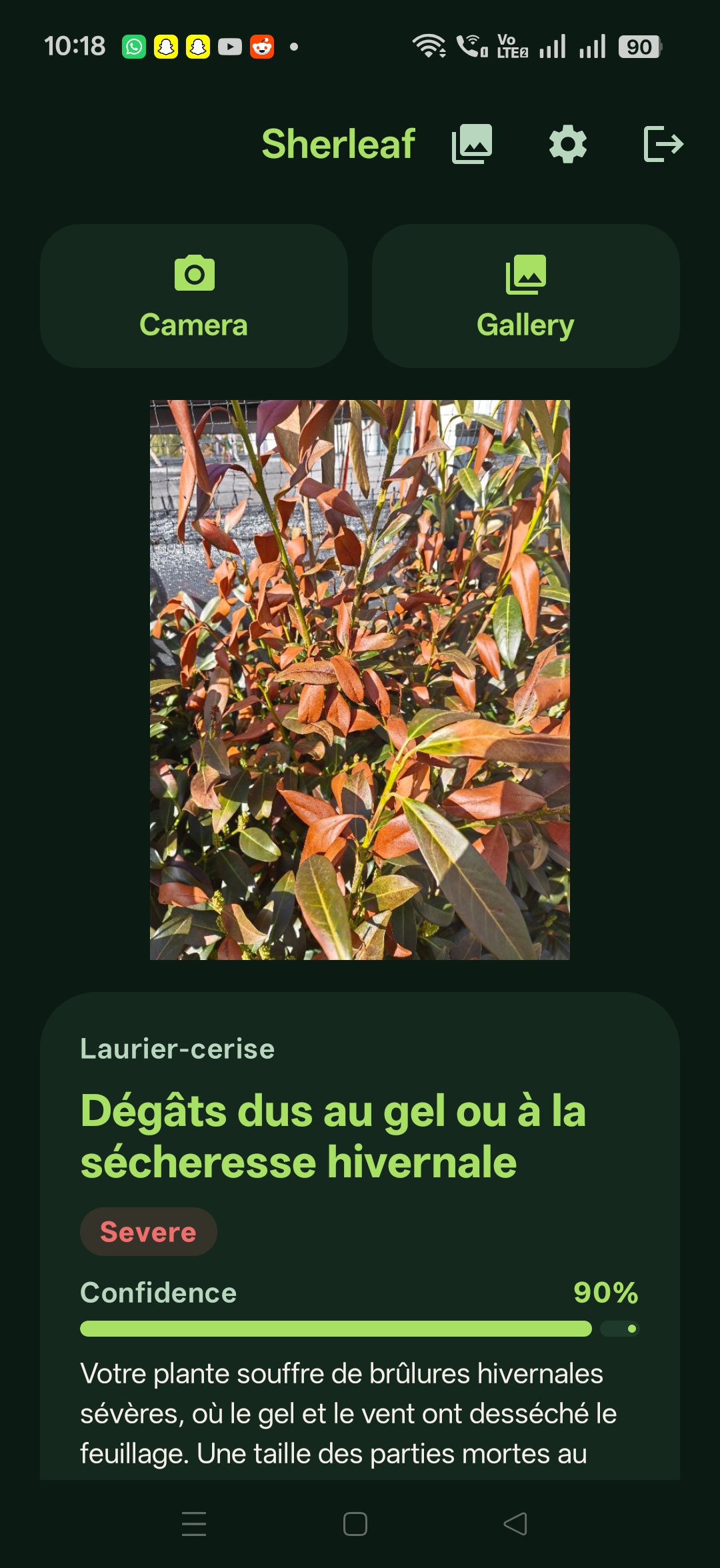Open WhatsApp notification icon in the status bar

pyautogui.click(x=133, y=47)
